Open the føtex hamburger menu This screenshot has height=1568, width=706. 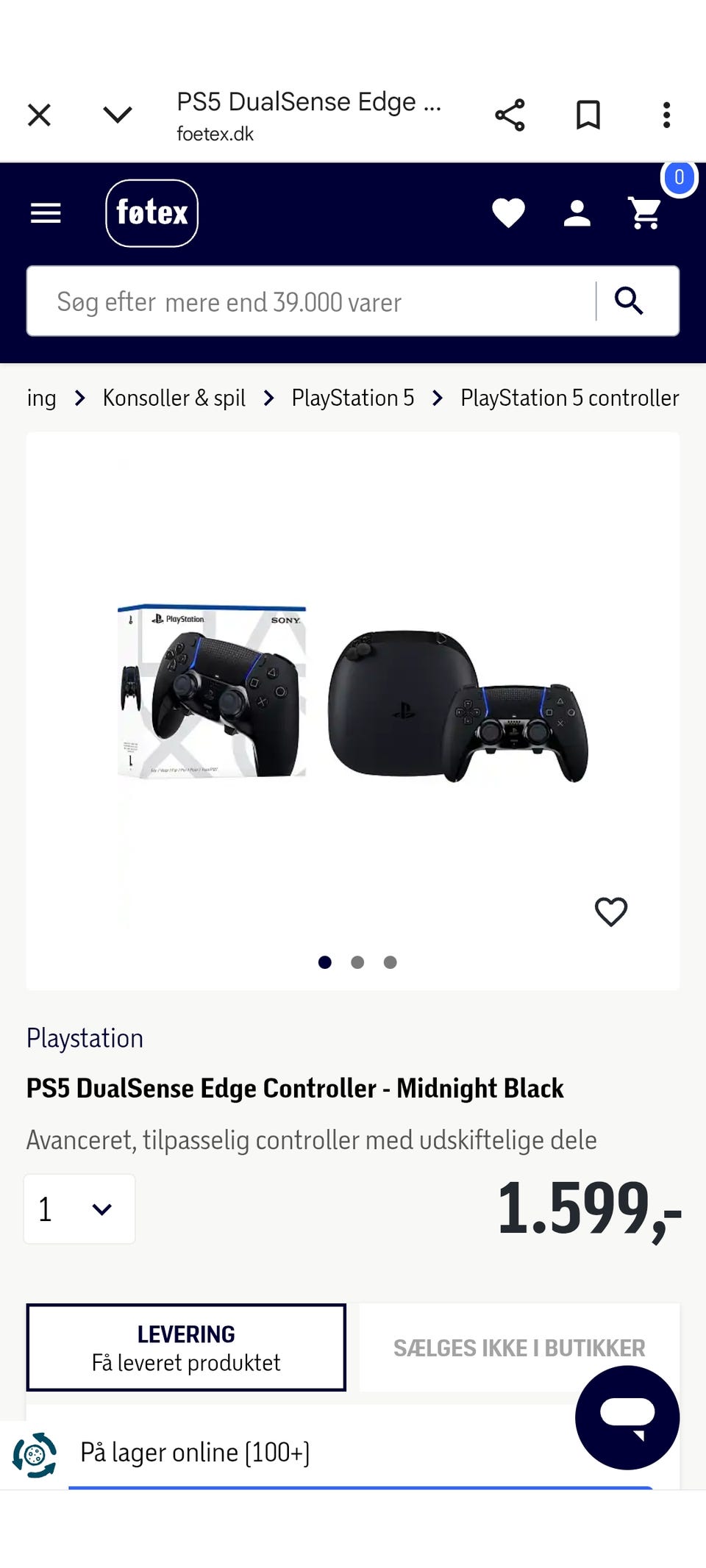[x=46, y=213]
